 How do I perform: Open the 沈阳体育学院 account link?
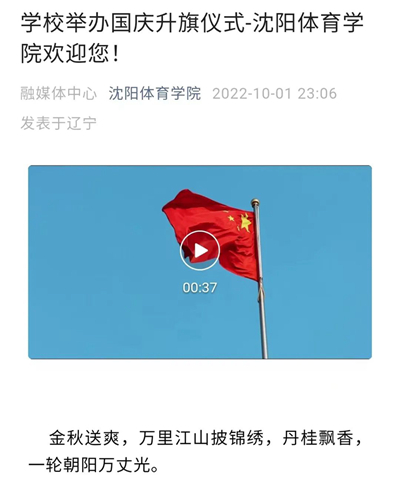click(155, 93)
